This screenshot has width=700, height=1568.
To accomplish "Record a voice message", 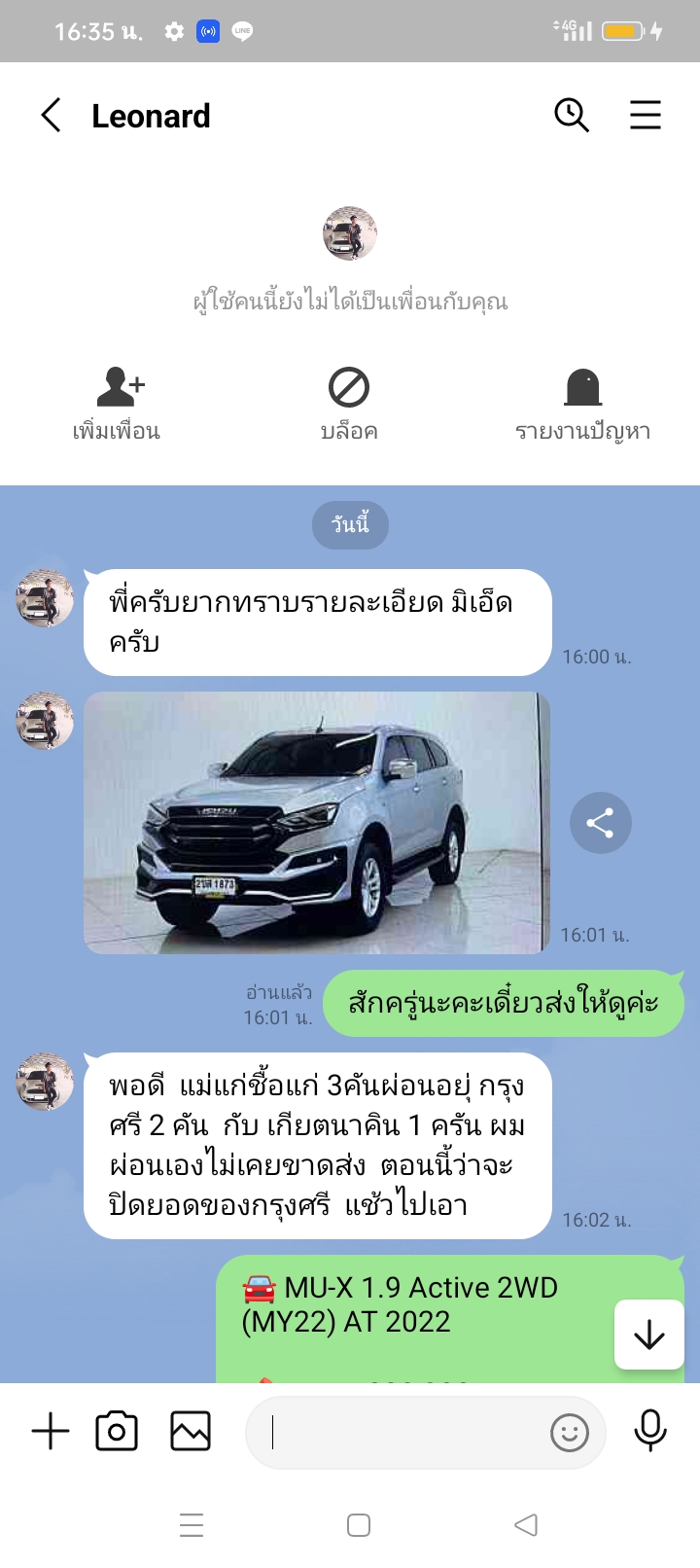I will click(x=649, y=1432).
